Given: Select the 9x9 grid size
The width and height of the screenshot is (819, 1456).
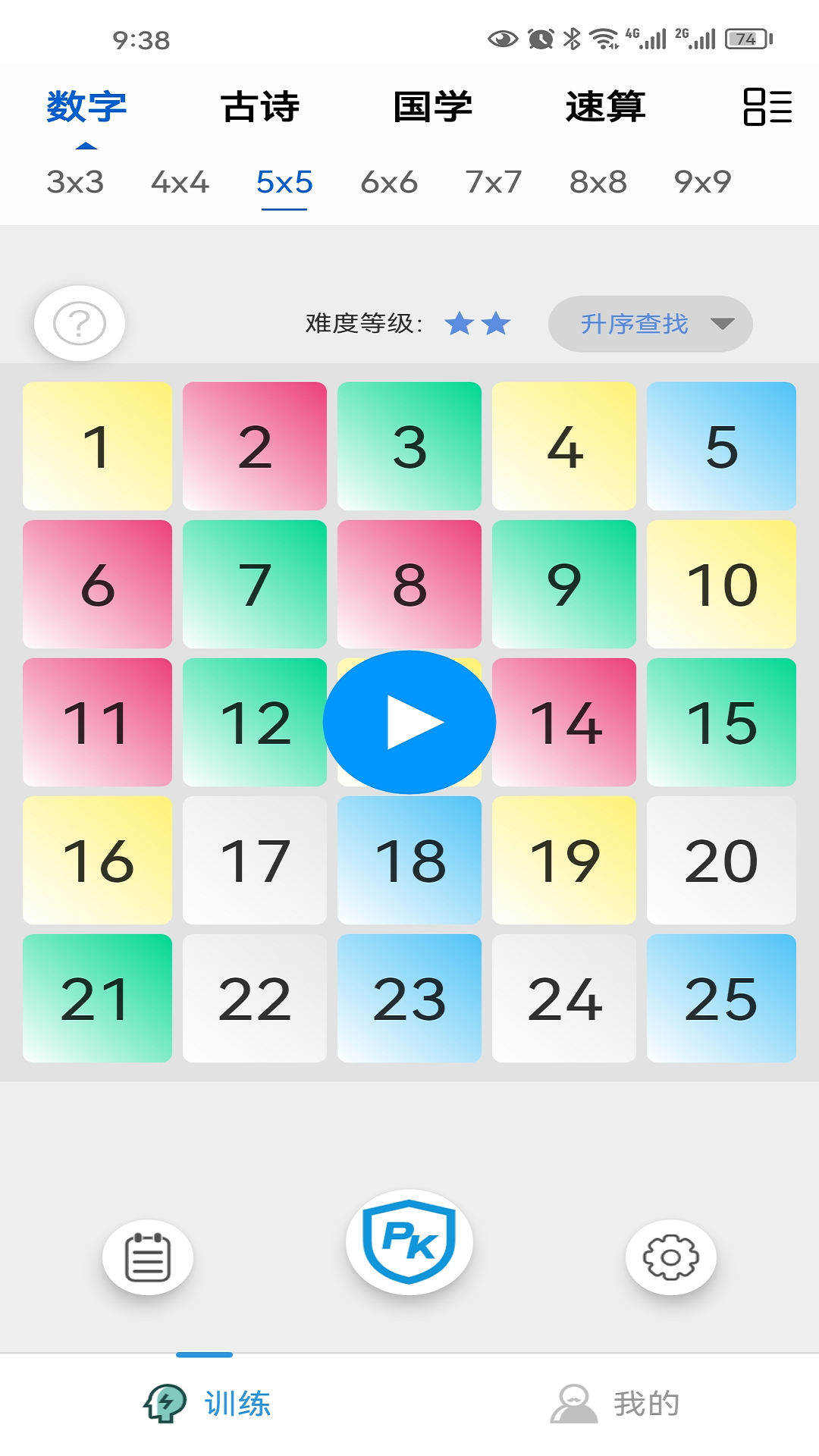Looking at the screenshot, I should (702, 181).
